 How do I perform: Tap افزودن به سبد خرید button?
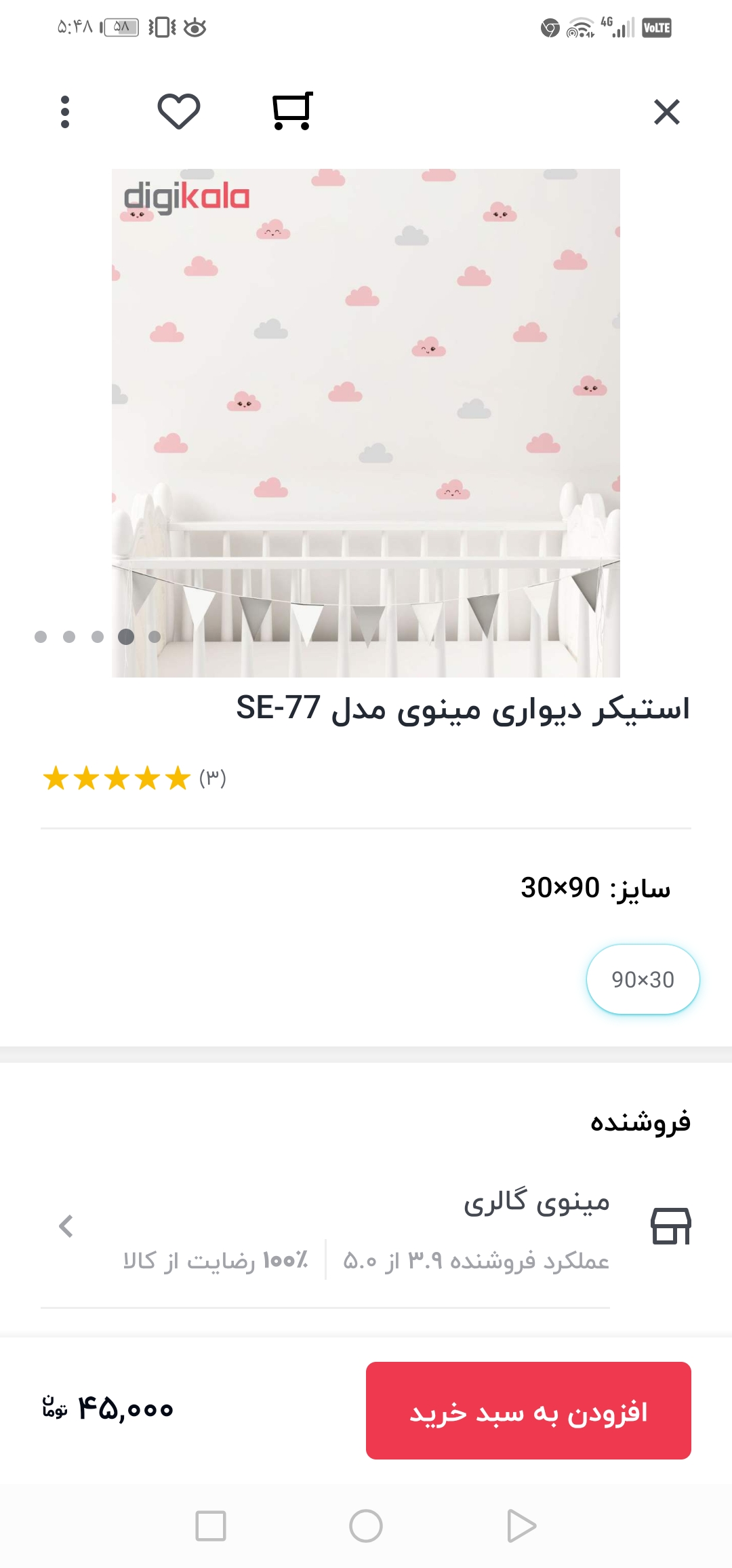pyautogui.click(x=528, y=1411)
